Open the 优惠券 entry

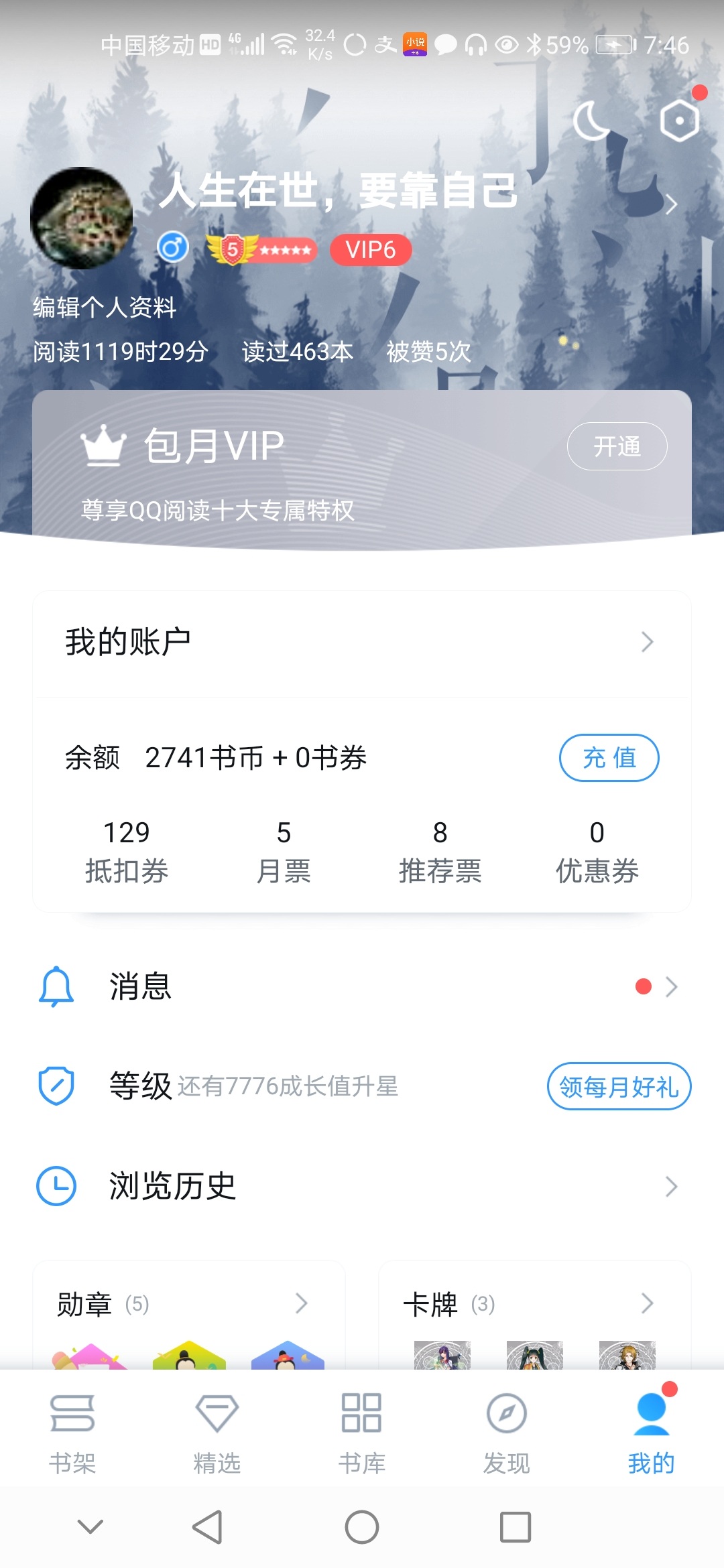coord(597,852)
